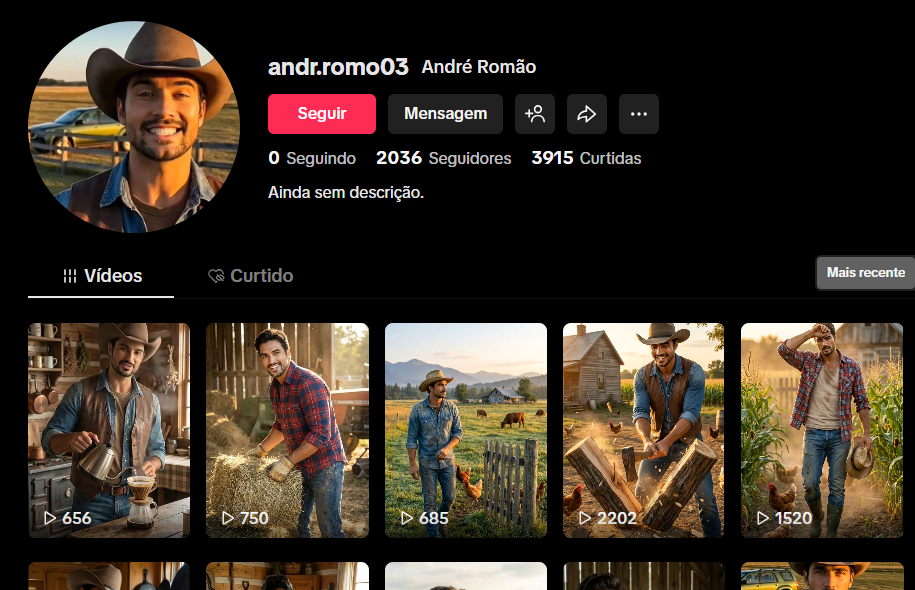
Task: Watch the wood chopping video with 2202 views
Action: [643, 430]
